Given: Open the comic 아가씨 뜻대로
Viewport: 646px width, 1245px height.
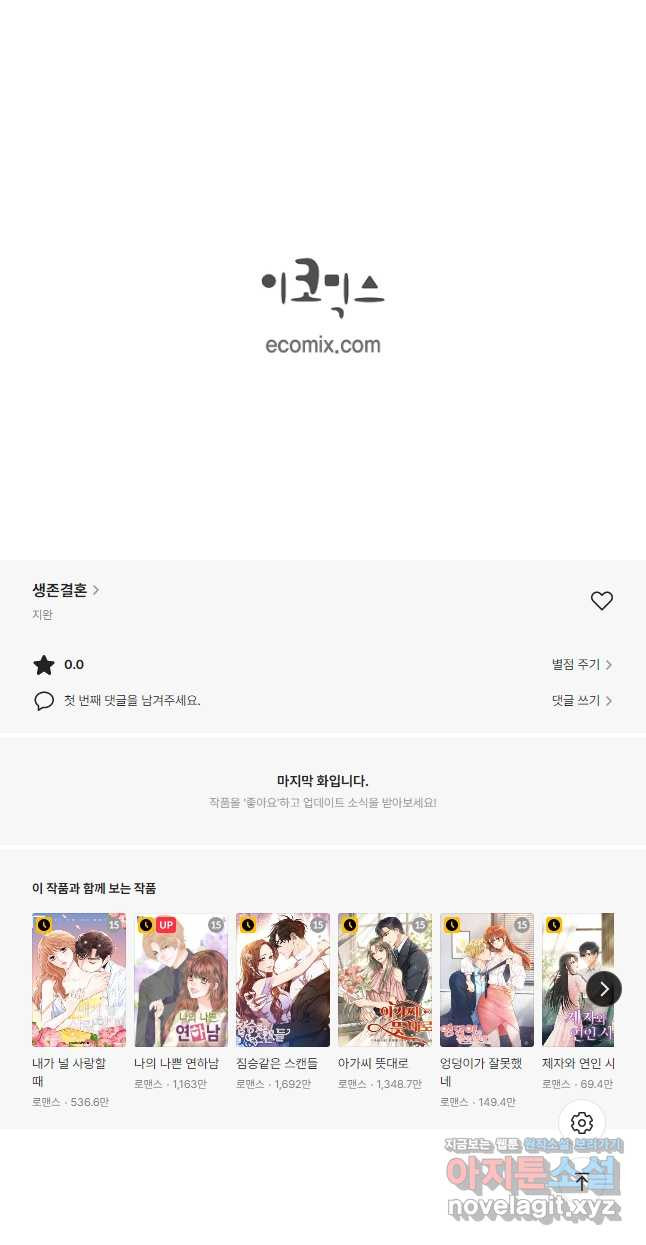Looking at the screenshot, I should [x=385, y=979].
